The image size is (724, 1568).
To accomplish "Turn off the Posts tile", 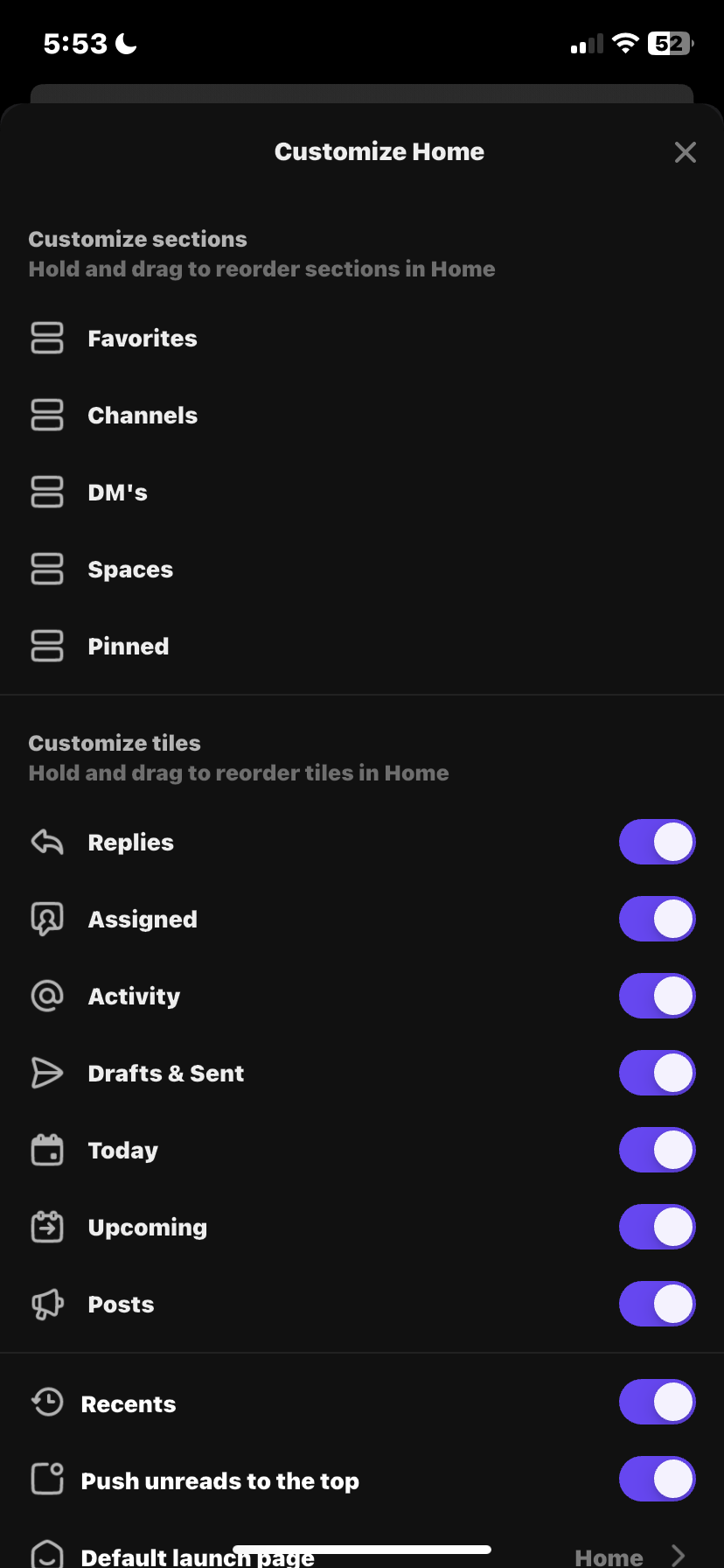I will click(x=657, y=1304).
